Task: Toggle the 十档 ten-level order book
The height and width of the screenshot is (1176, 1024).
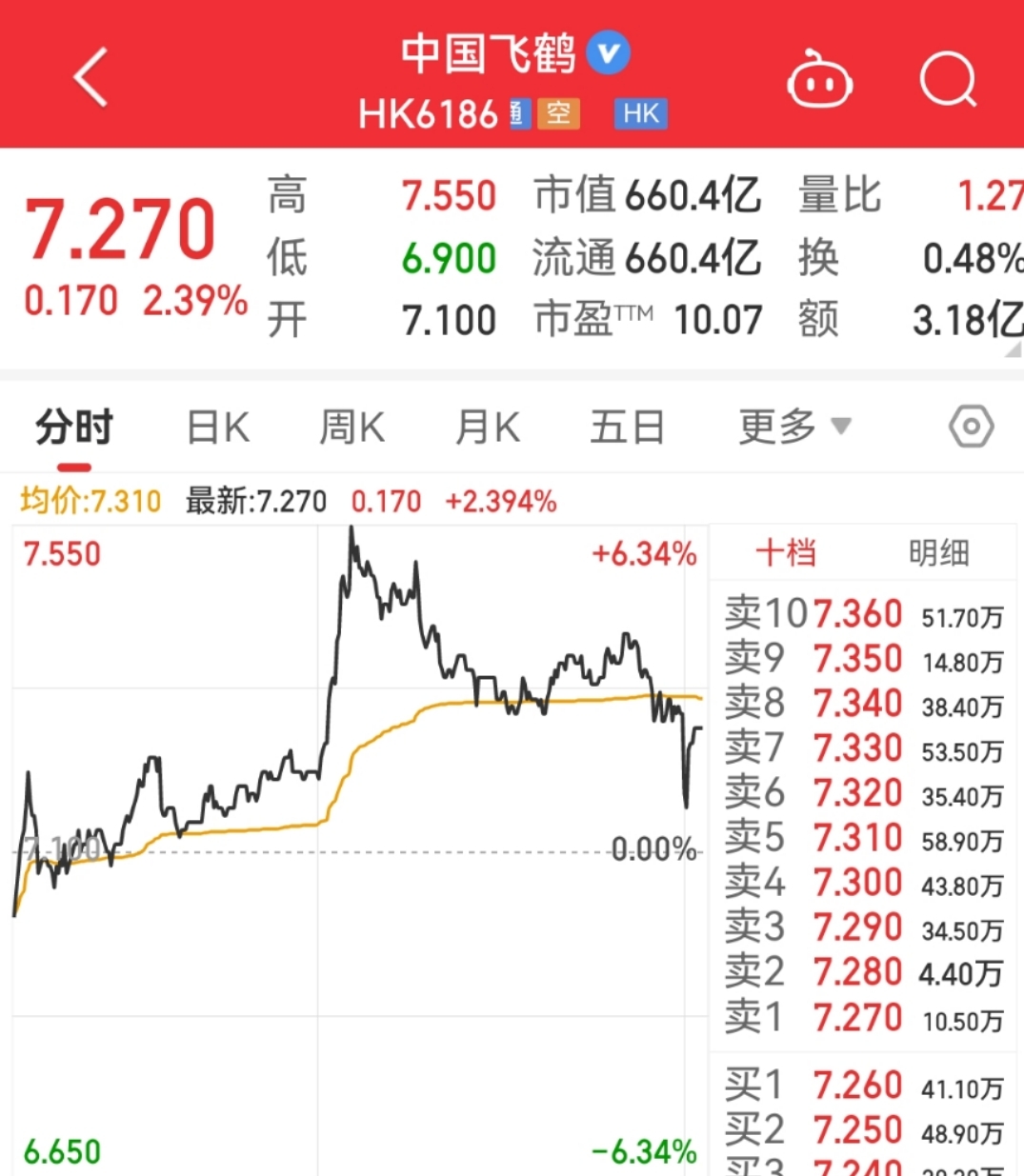Action: (787, 552)
